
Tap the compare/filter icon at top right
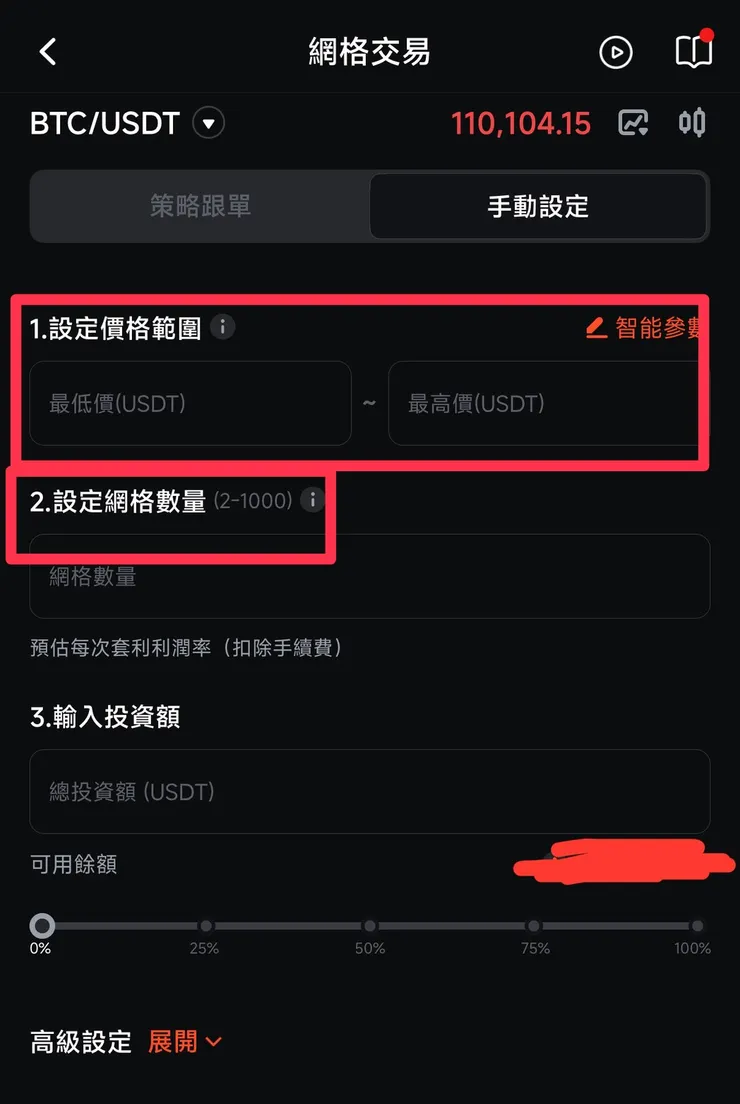coord(692,123)
